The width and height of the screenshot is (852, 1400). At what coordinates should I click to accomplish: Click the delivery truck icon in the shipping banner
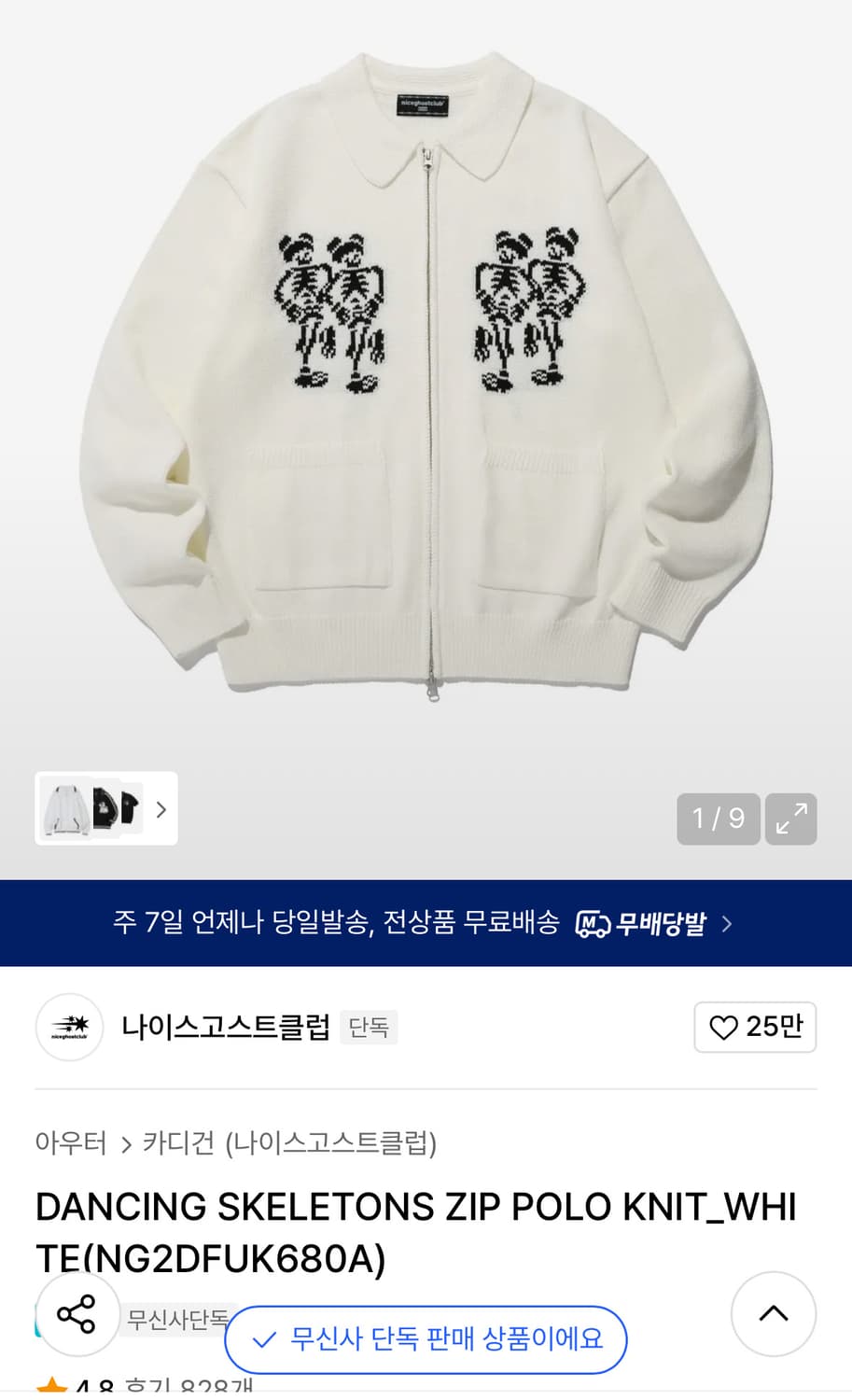pos(594,923)
